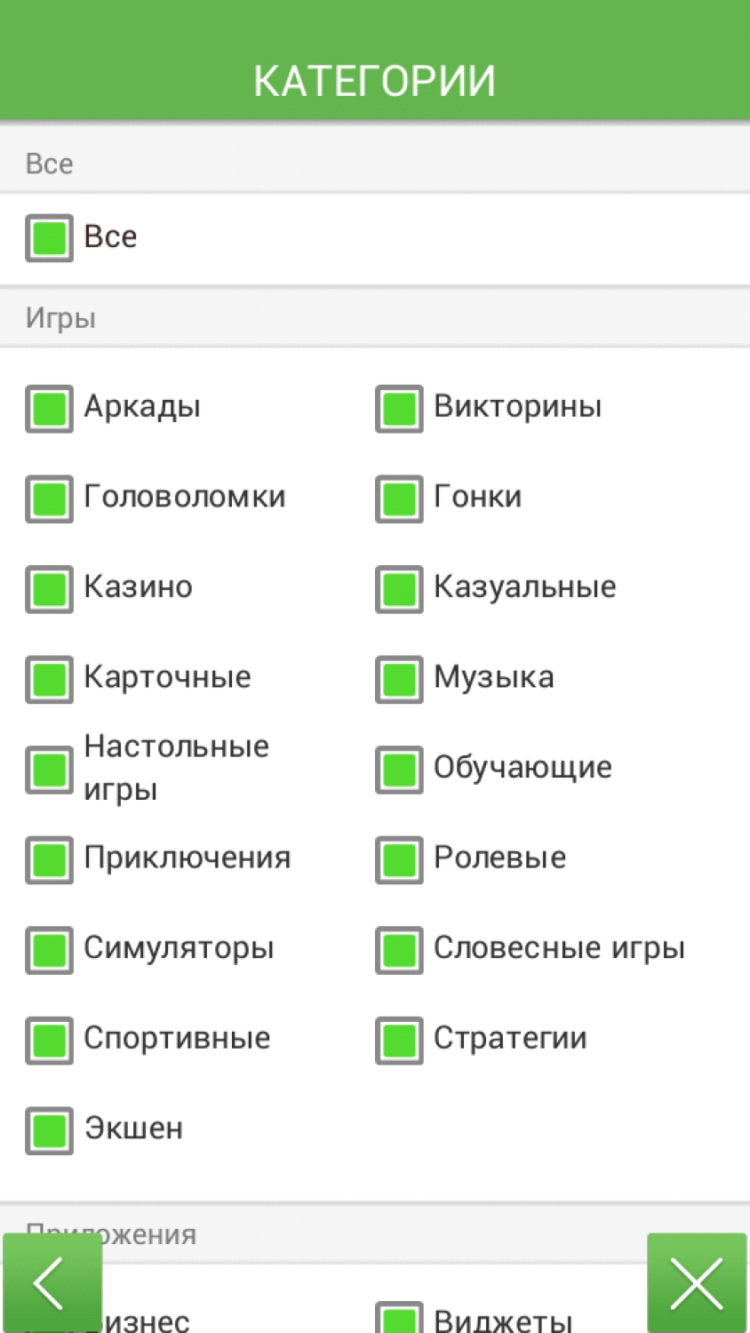Uncheck the «Казино» category
Viewport: 750px width, 1333px height.
[x=47, y=588]
